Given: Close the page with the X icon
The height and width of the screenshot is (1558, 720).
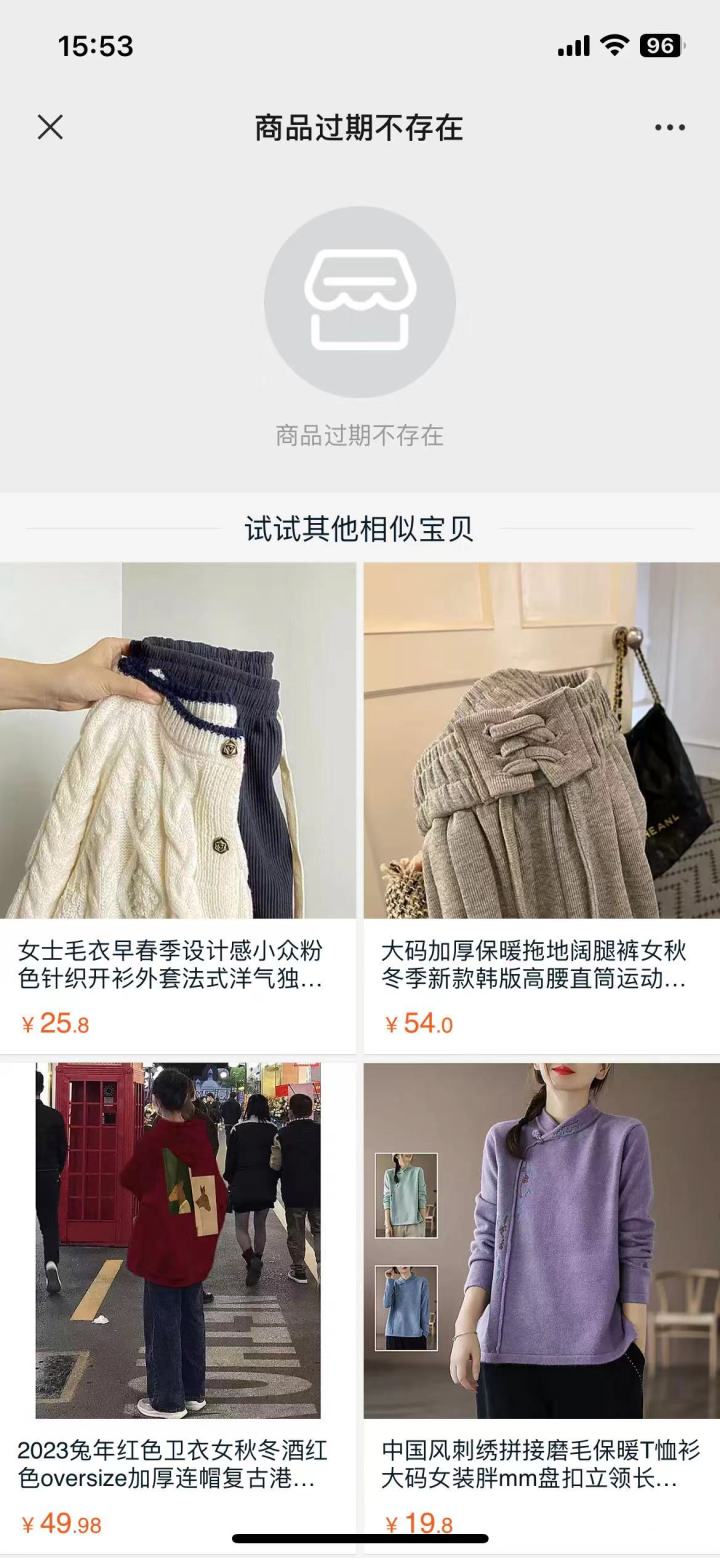Looking at the screenshot, I should 48,127.
